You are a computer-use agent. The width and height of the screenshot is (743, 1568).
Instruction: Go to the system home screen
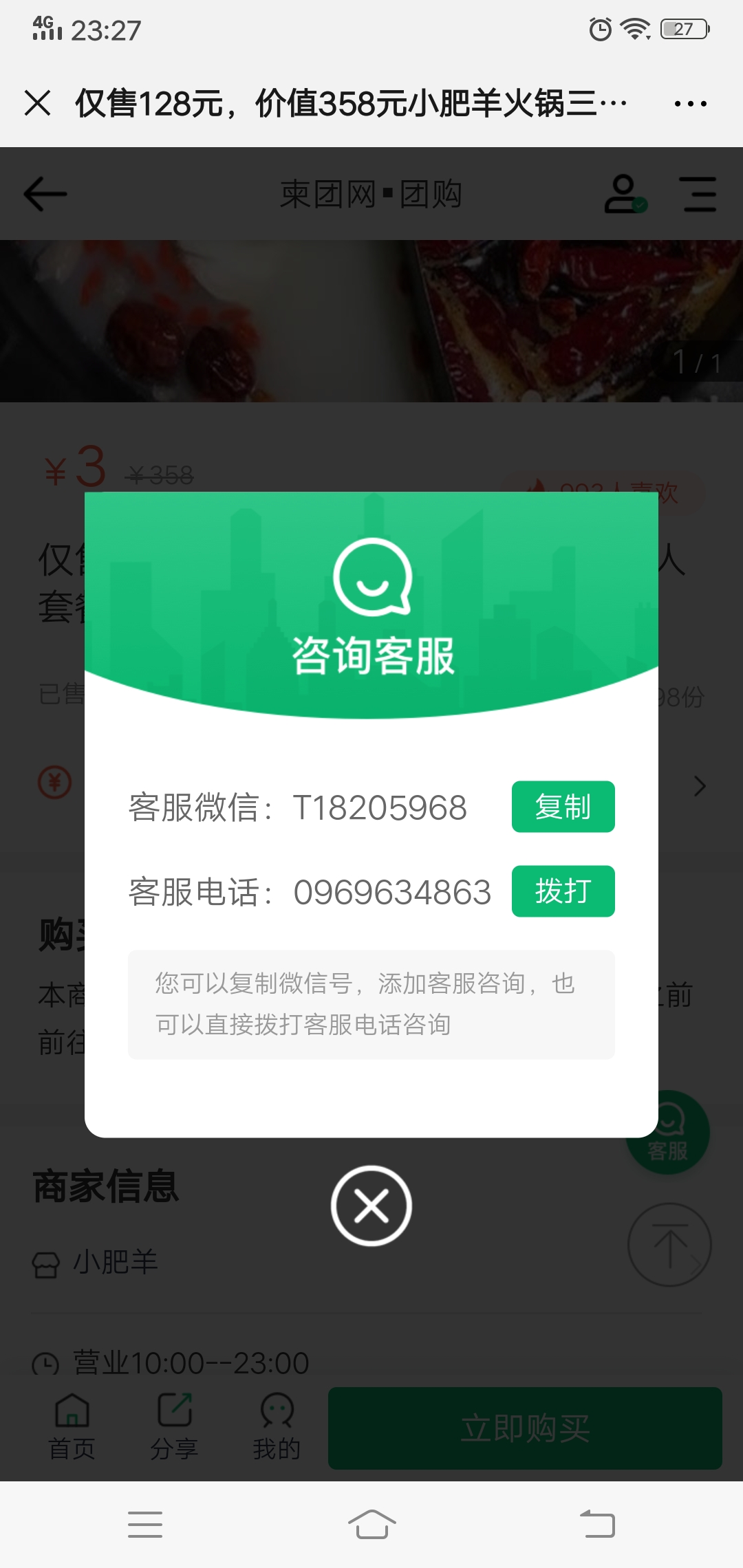371,1524
